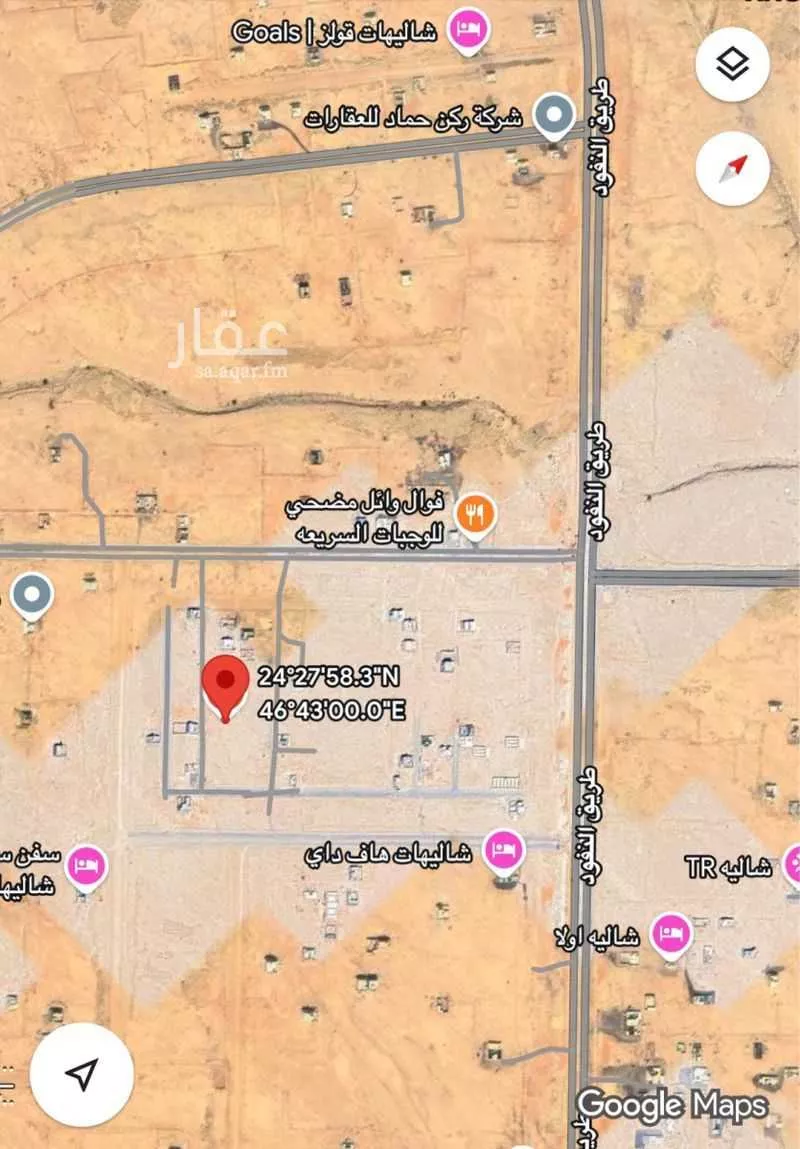Viewport: 800px width, 1149px height.
Task: Open the map layers selector
Action: click(731, 61)
